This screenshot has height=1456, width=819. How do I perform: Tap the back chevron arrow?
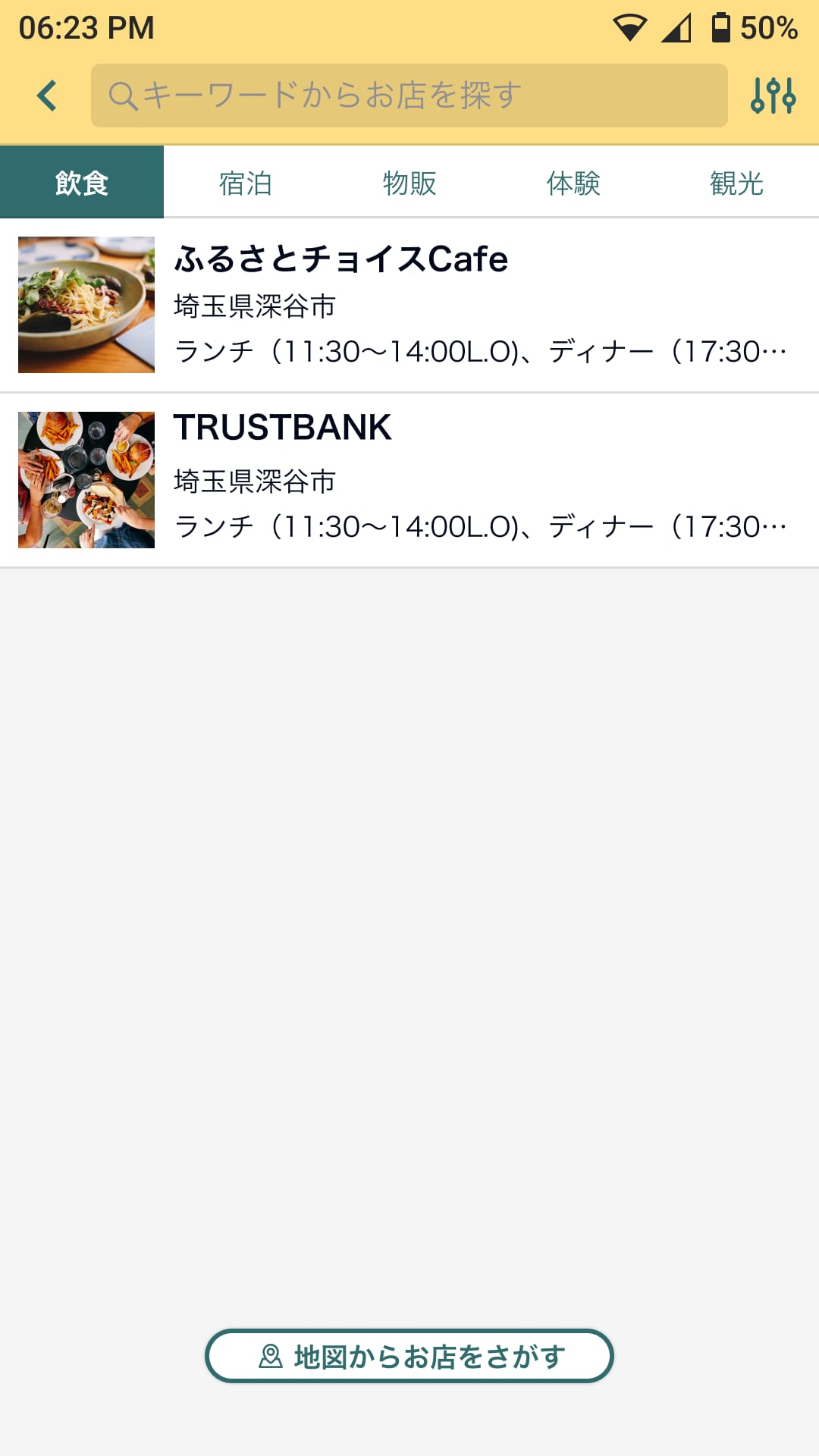47,96
